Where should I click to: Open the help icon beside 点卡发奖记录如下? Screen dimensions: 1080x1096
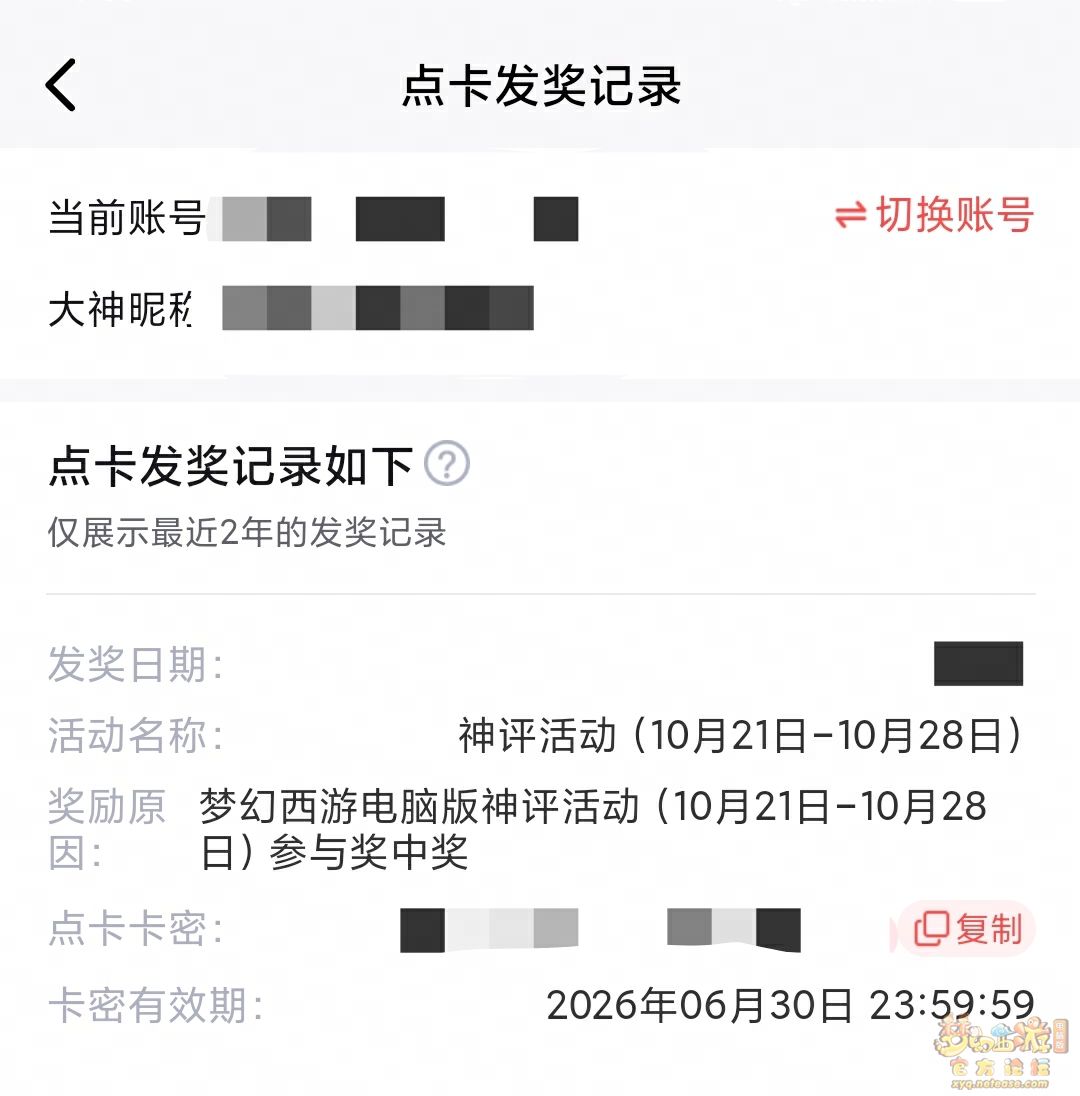(x=447, y=465)
